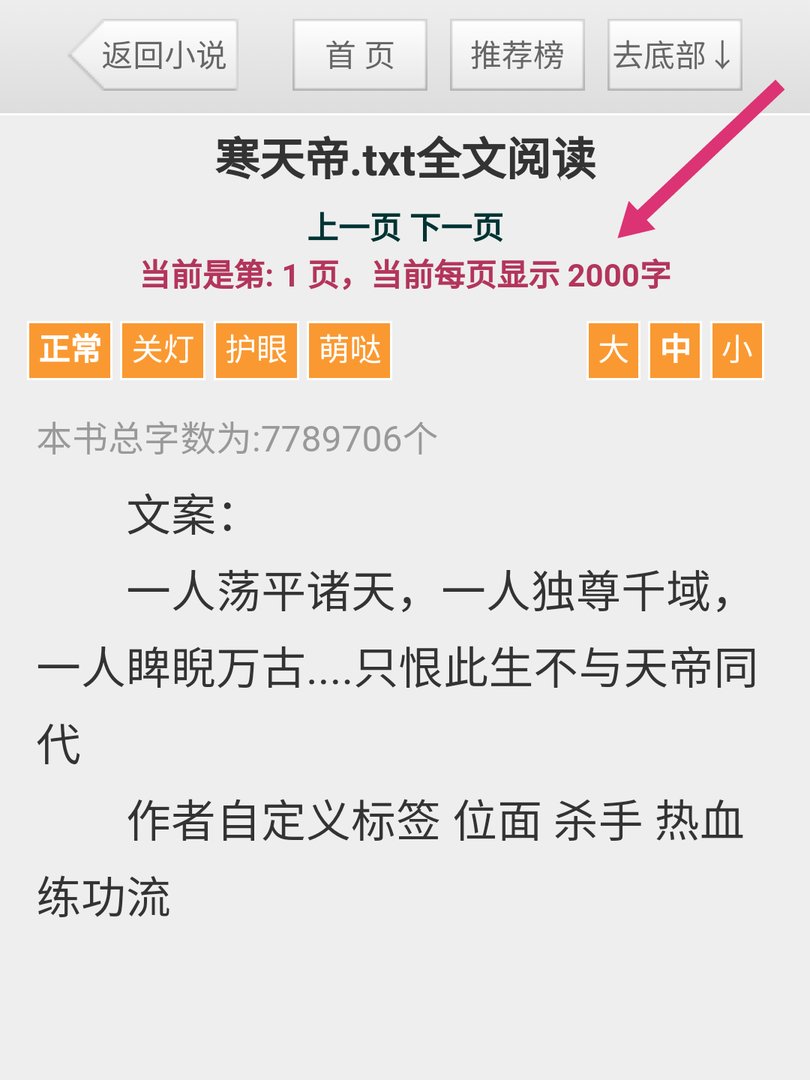810x1080 pixels.
Task: Set font size to 大 large
Action: click(612, 351)
